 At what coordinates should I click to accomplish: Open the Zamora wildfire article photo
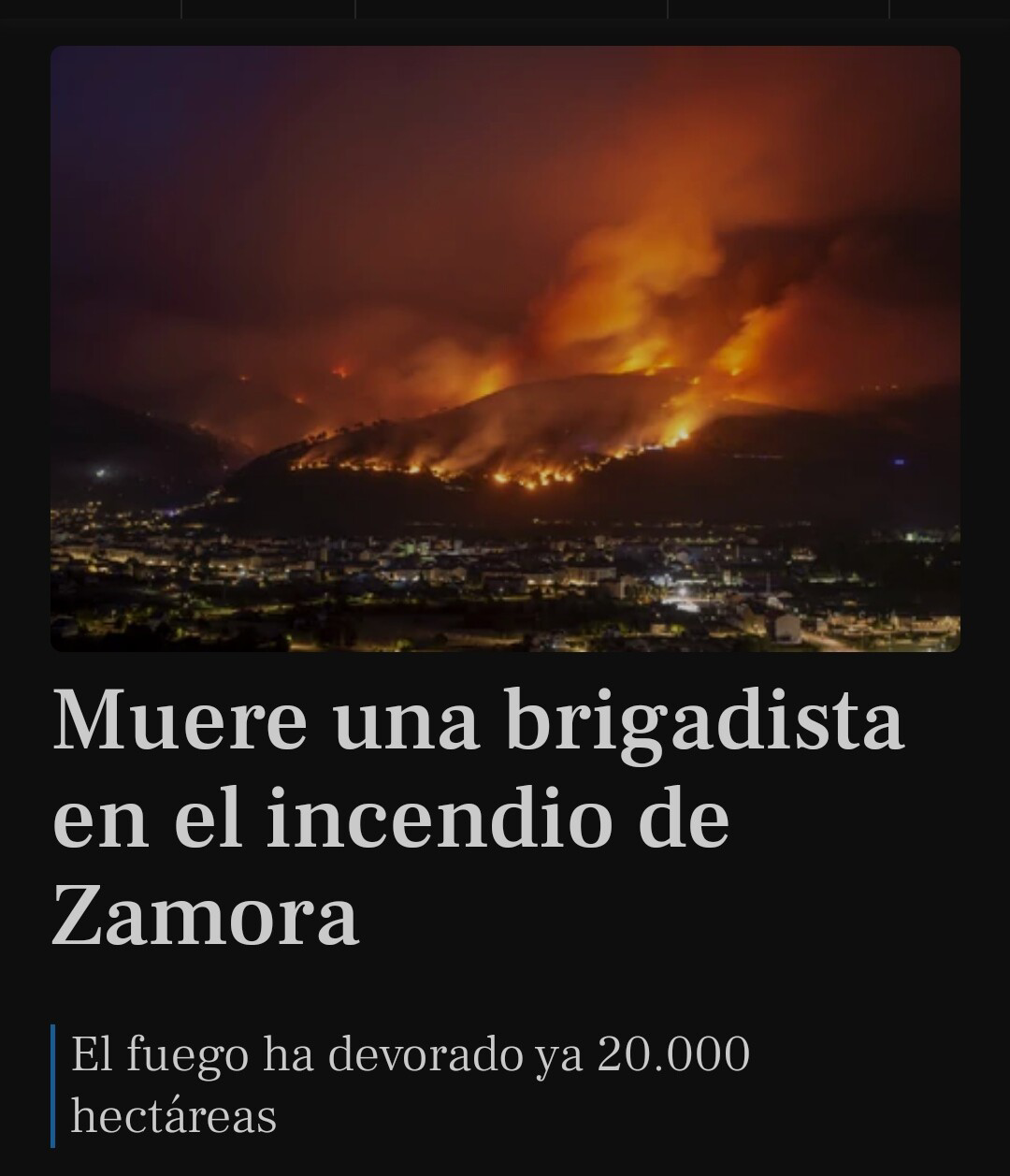click(505, 348)
